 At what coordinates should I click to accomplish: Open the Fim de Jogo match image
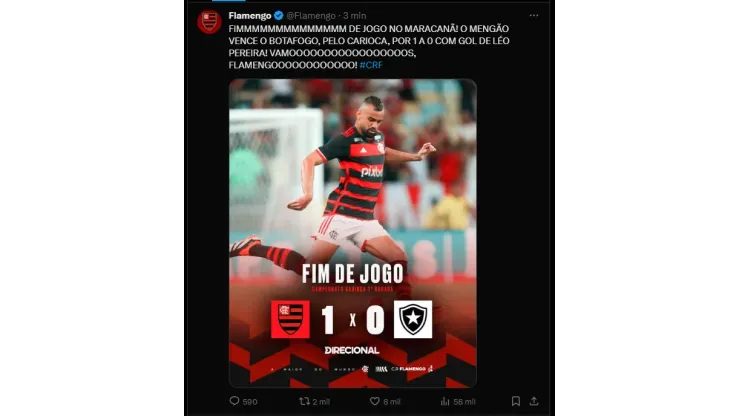click(352, 232)
